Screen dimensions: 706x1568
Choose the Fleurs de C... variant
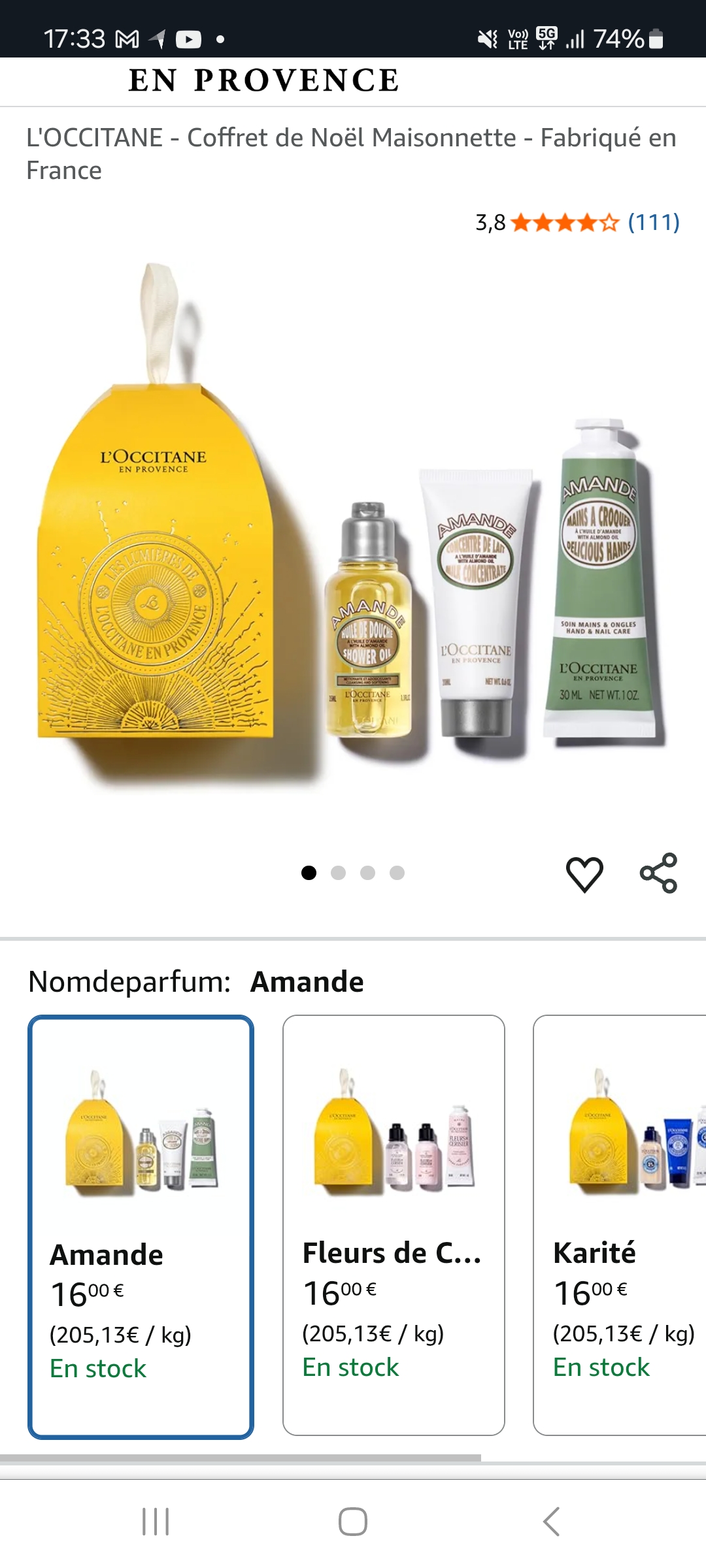click(394, 1225)
